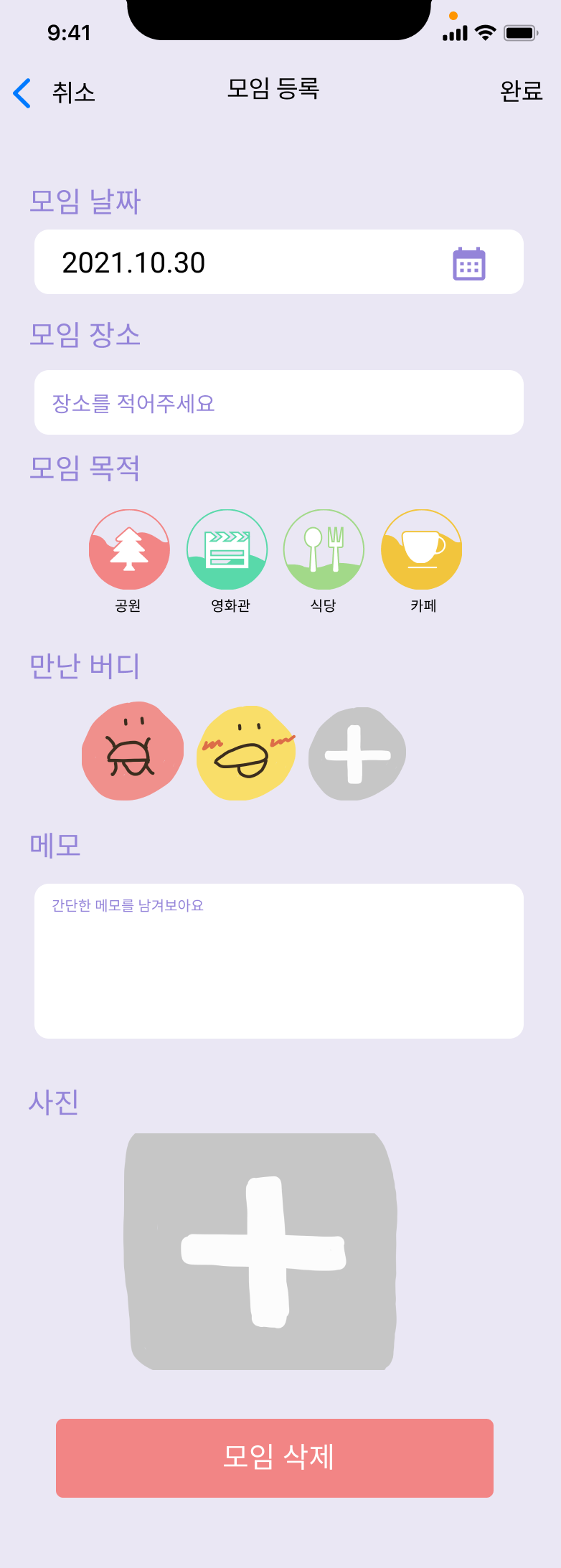This screenshot has width=561, height=1568.
Task: Select the yellow duck buddy avatar
Action: click(245, 752)
